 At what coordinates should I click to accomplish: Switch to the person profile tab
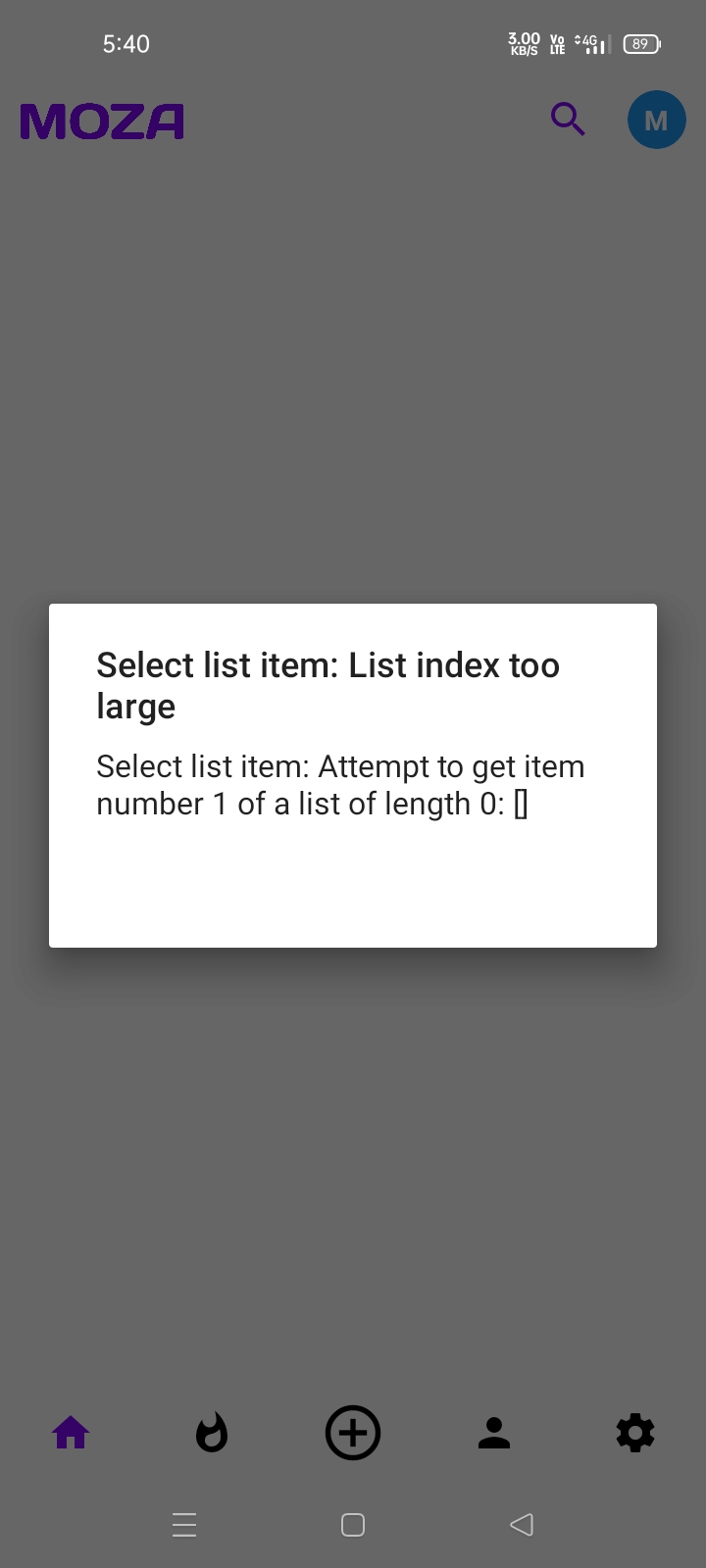[x=494, y=1433]
